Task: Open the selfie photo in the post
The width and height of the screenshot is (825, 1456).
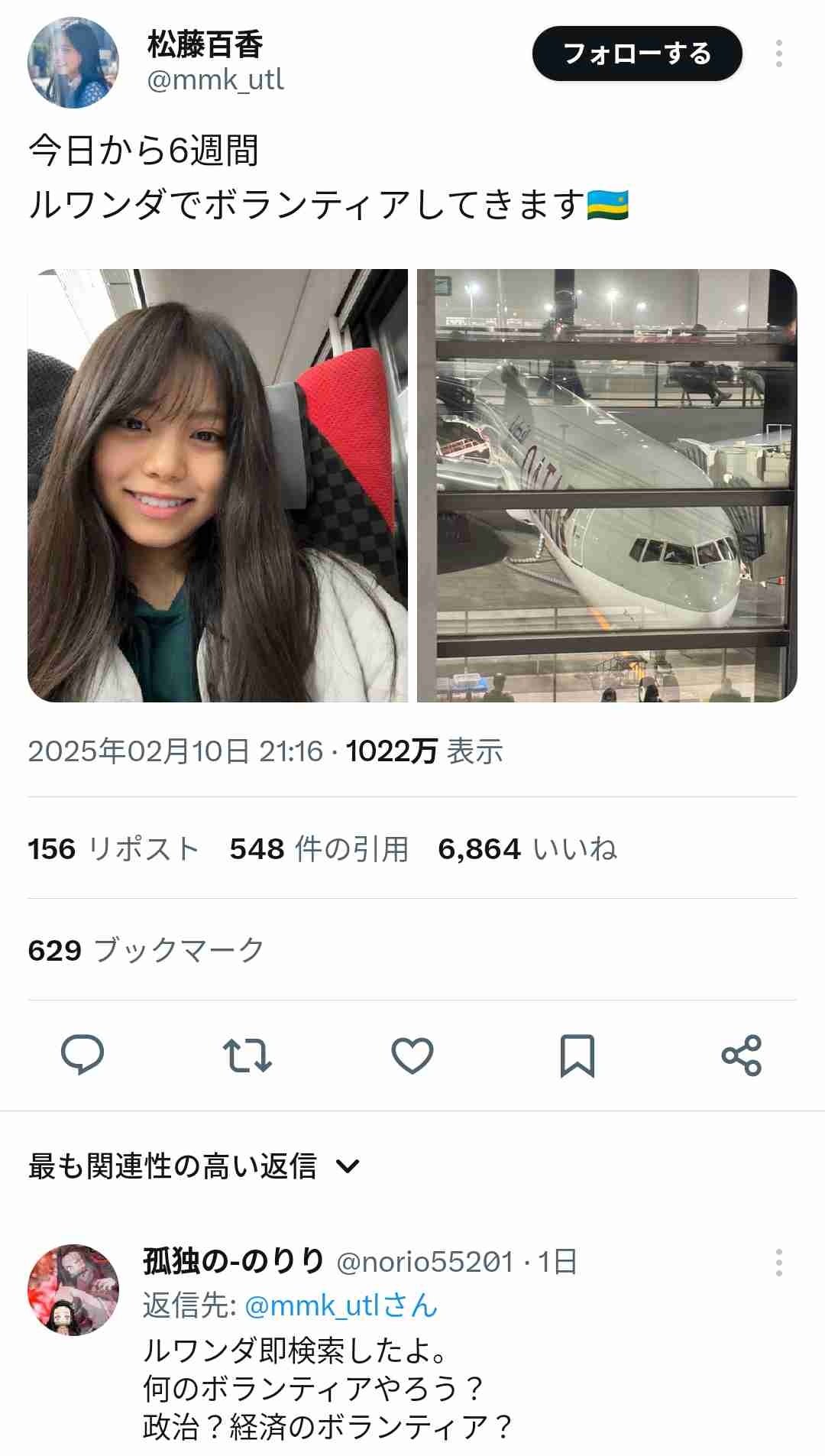Action: [218, 485]
